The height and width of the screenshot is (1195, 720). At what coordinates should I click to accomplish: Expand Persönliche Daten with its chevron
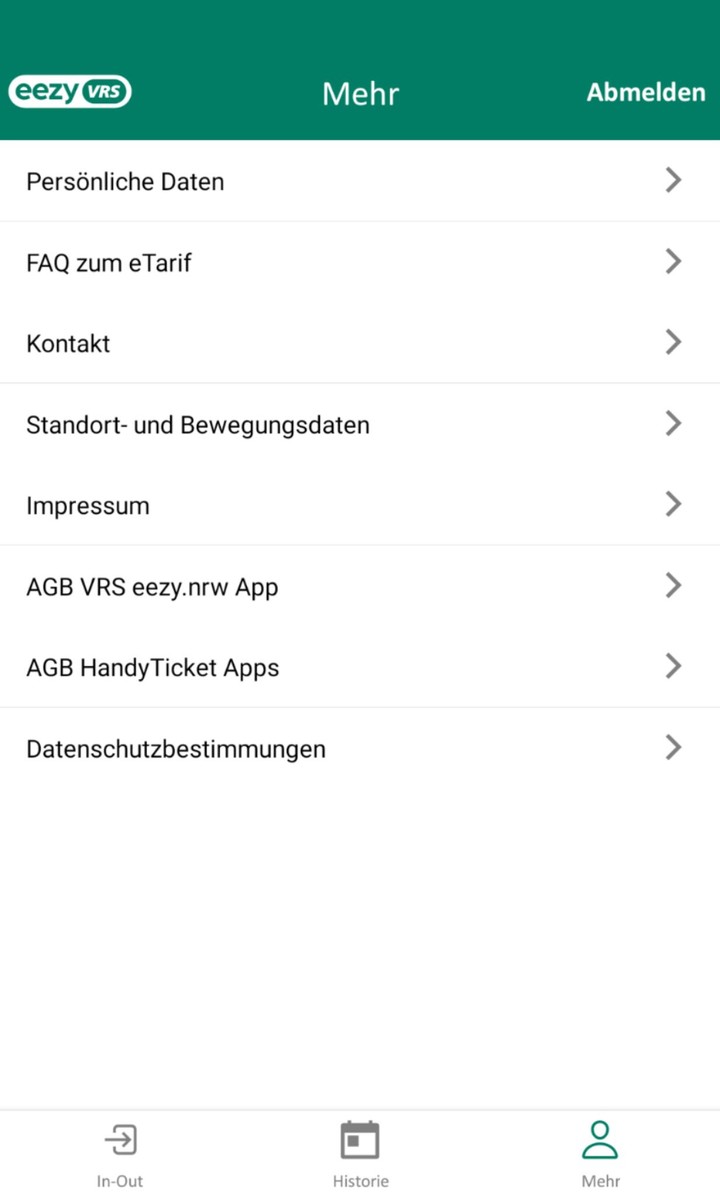click(x=673, y=180)
